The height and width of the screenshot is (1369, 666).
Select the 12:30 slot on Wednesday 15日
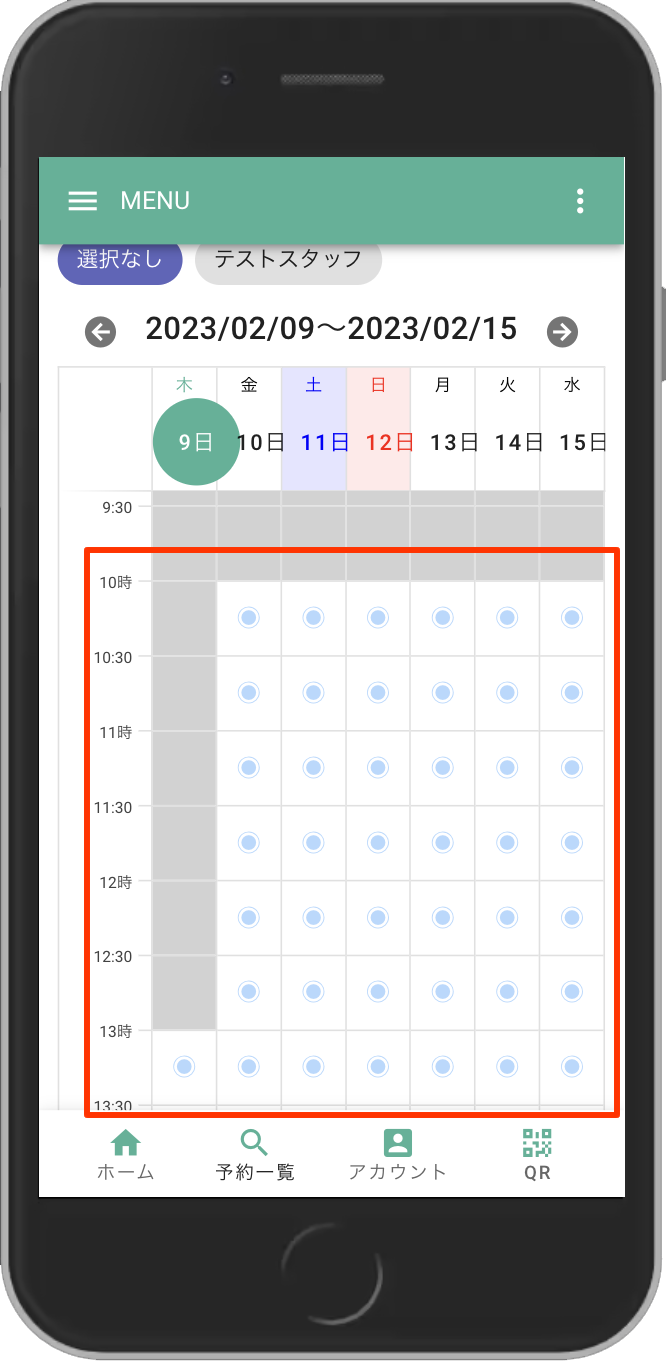click(x=572, y=991)
